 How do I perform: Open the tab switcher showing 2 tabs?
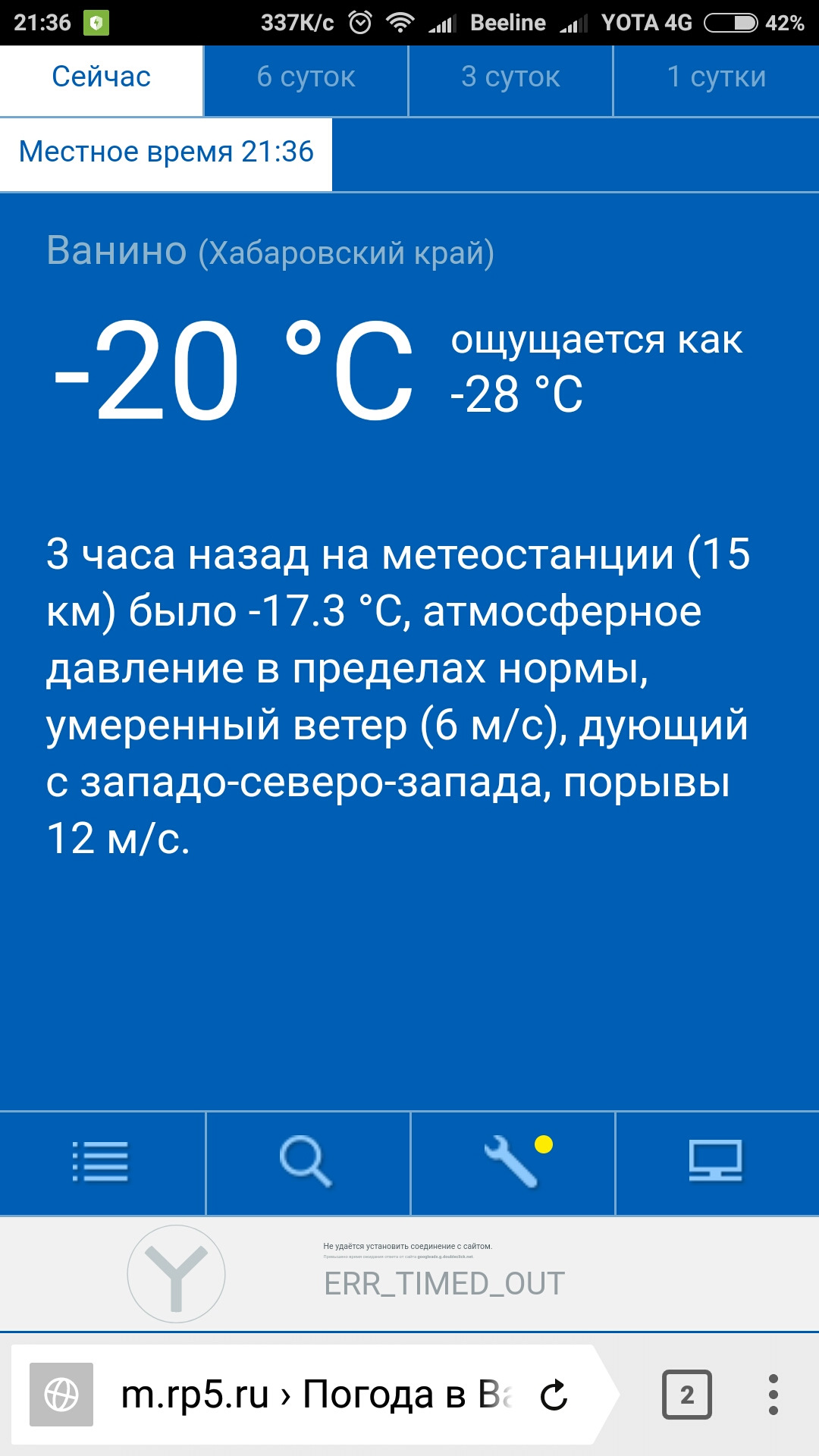(x=687, y=1395)
